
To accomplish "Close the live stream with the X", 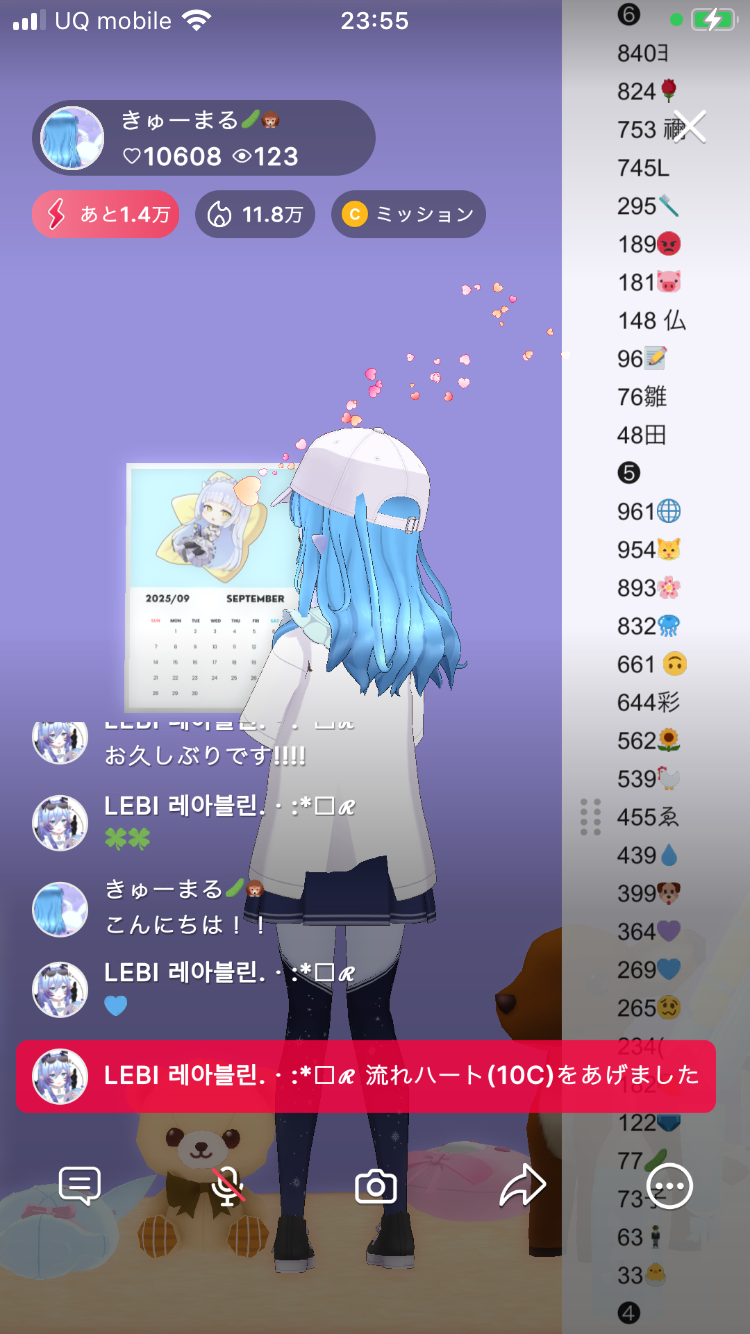I will [689, 126].
